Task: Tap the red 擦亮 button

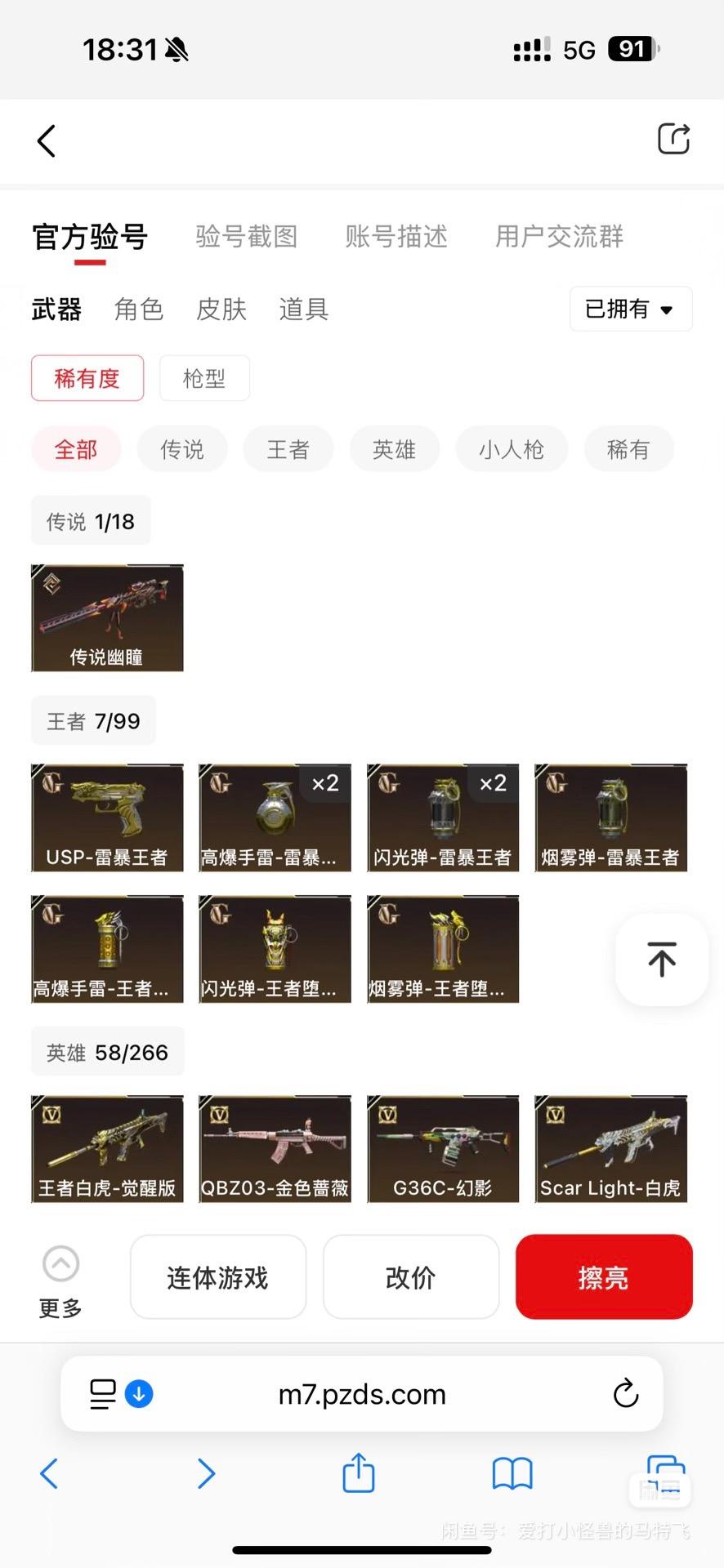Action: pyautogui.click(x=604, y=1276)
